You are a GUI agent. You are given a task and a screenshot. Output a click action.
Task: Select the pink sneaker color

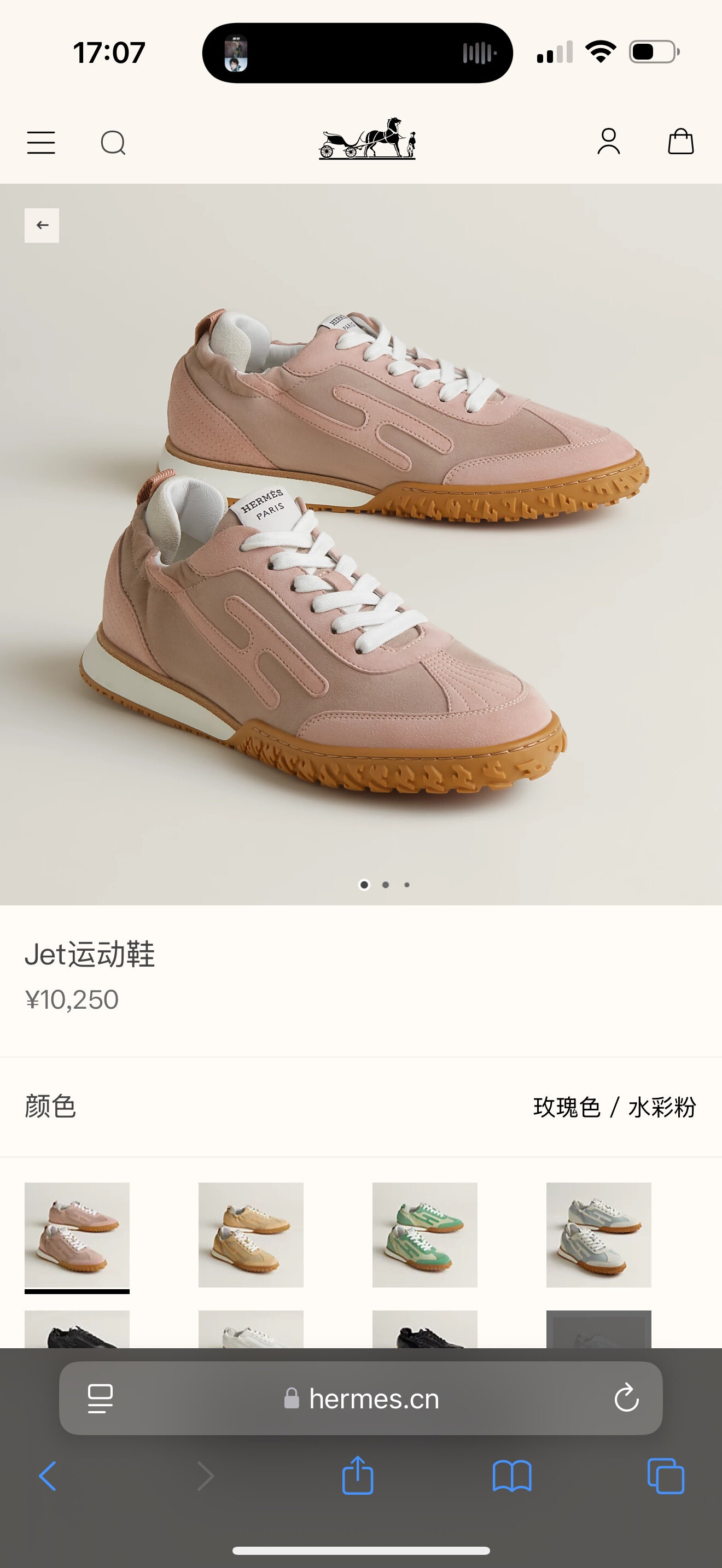(x=77, y=1234)
